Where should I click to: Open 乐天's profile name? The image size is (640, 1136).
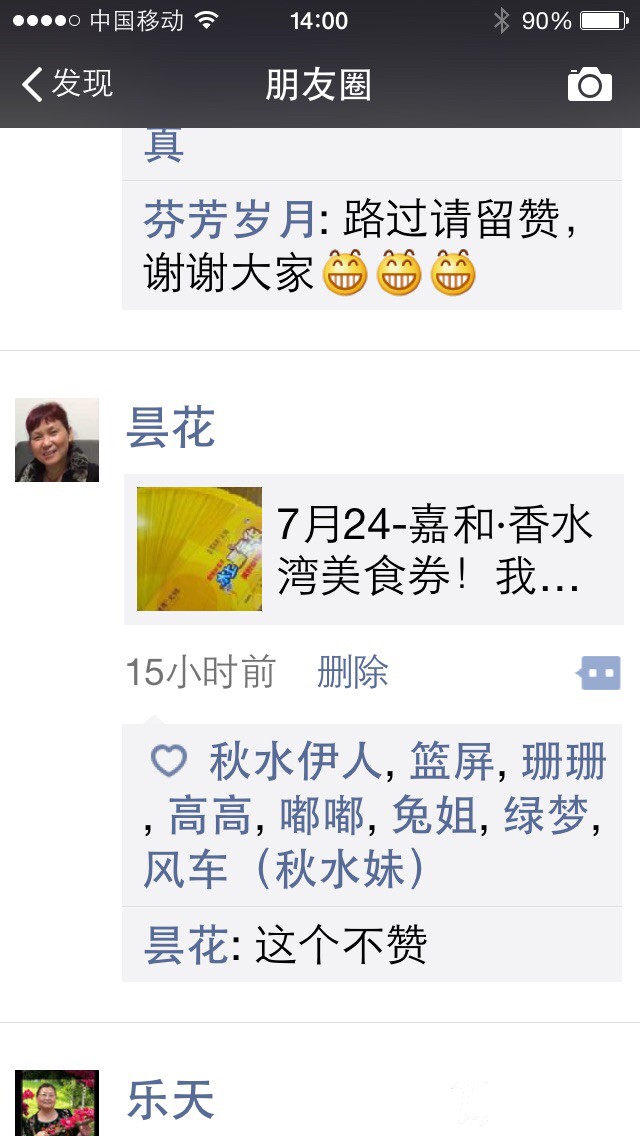tap(171, 1101)
